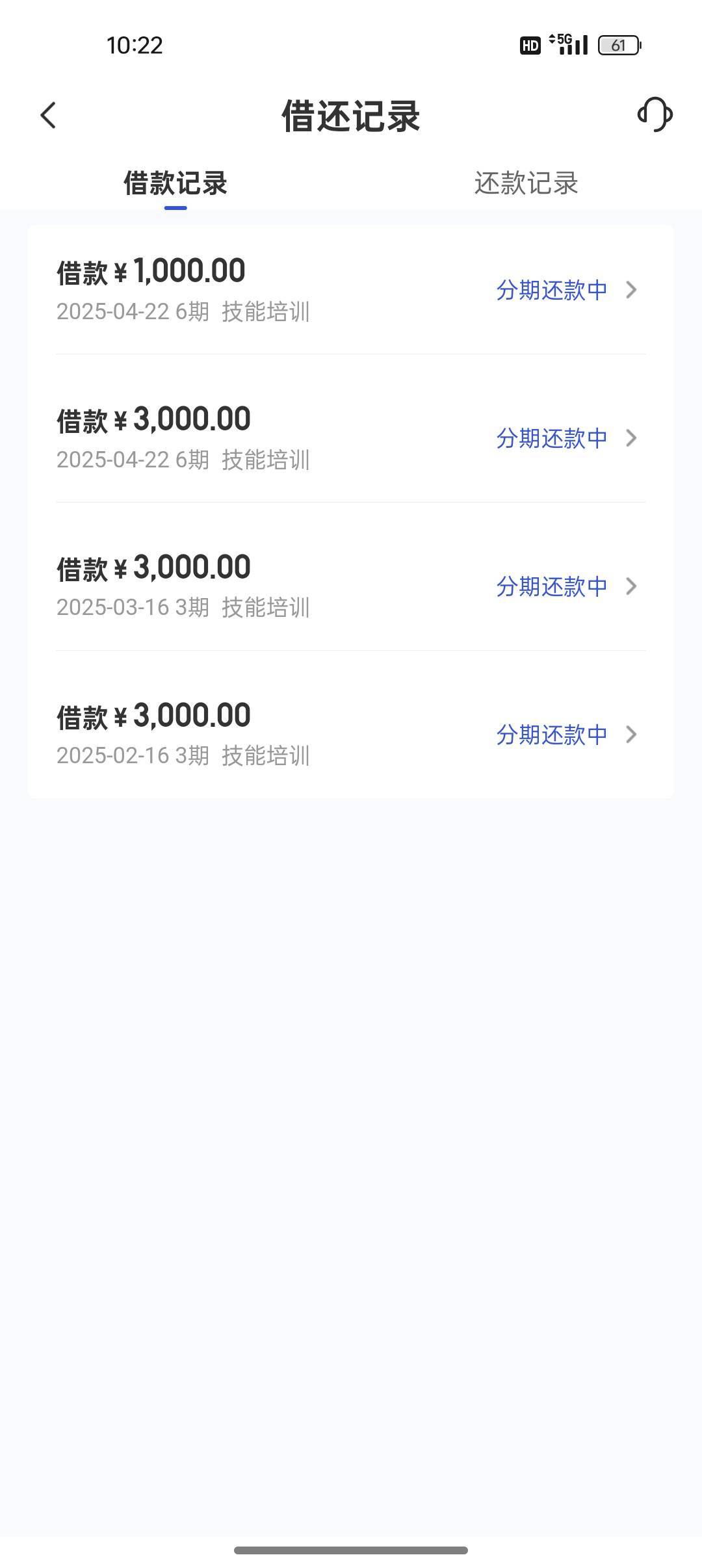Viewport: 702px width, 1568px height.
Task: Open the ¥1,000.00 loan record
Action: coord(350,290)
